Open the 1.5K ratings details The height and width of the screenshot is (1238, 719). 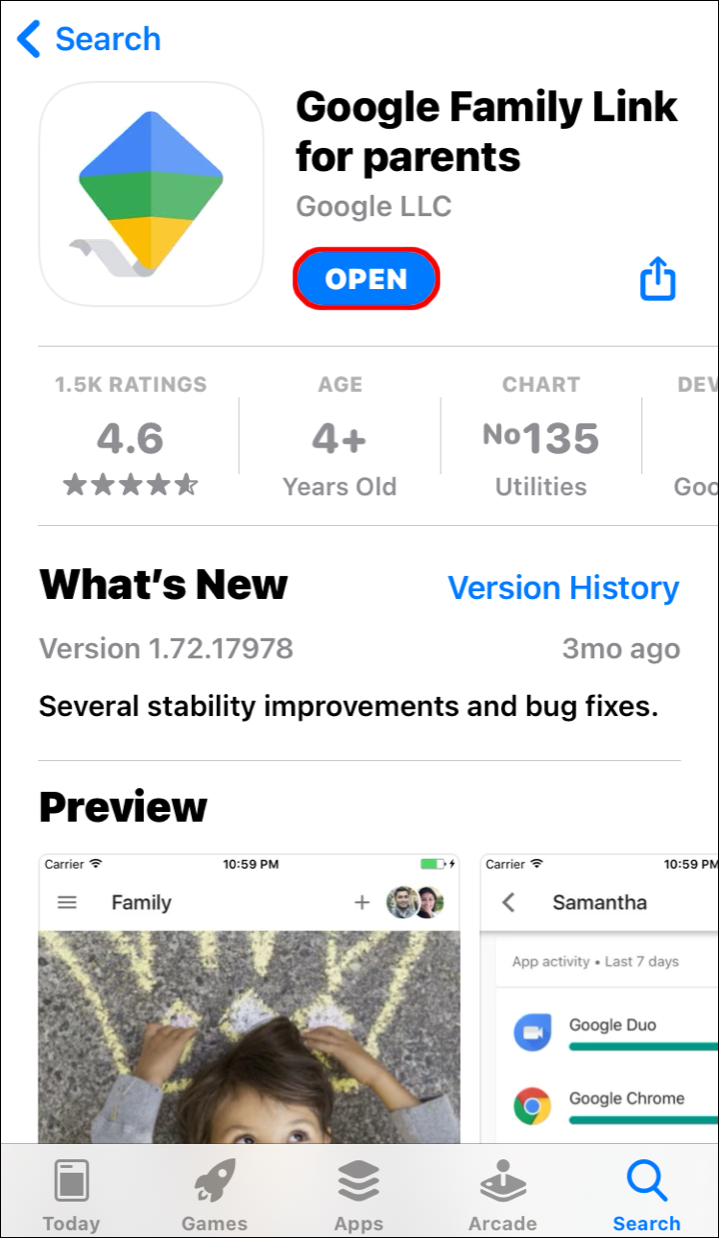coord(131,438)
